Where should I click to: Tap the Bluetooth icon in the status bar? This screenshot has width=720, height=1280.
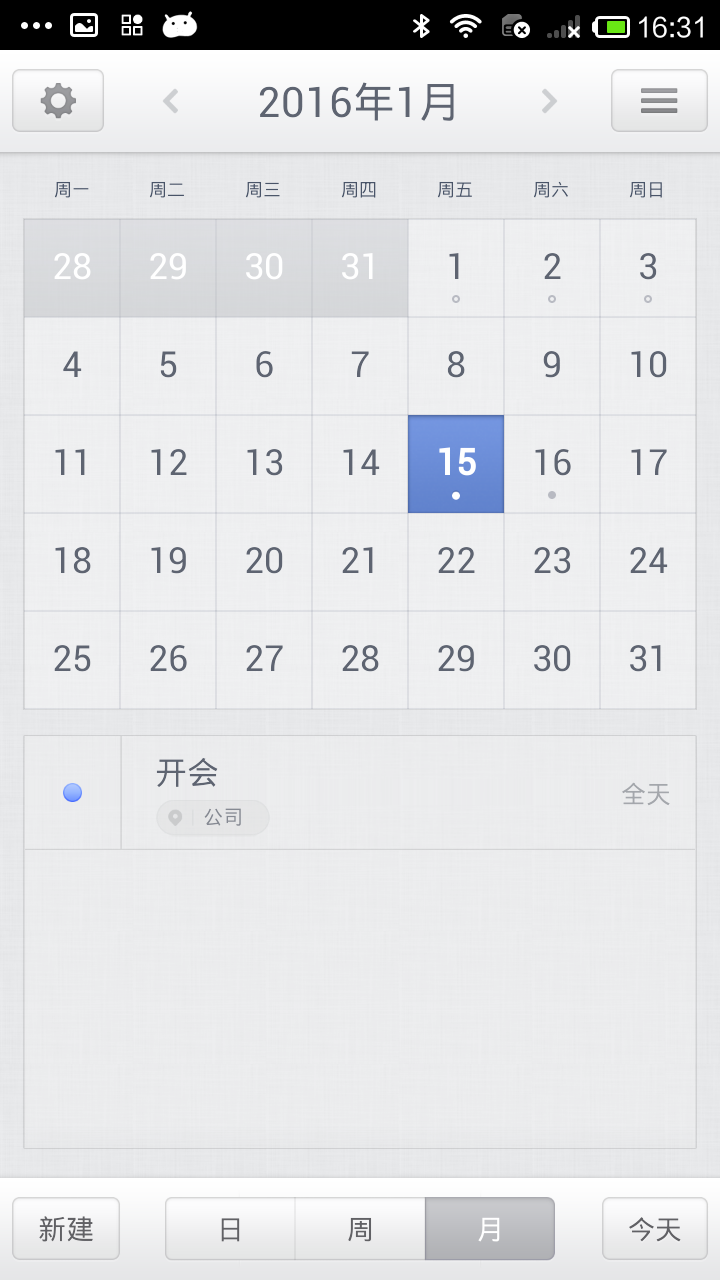coord(419,25)
